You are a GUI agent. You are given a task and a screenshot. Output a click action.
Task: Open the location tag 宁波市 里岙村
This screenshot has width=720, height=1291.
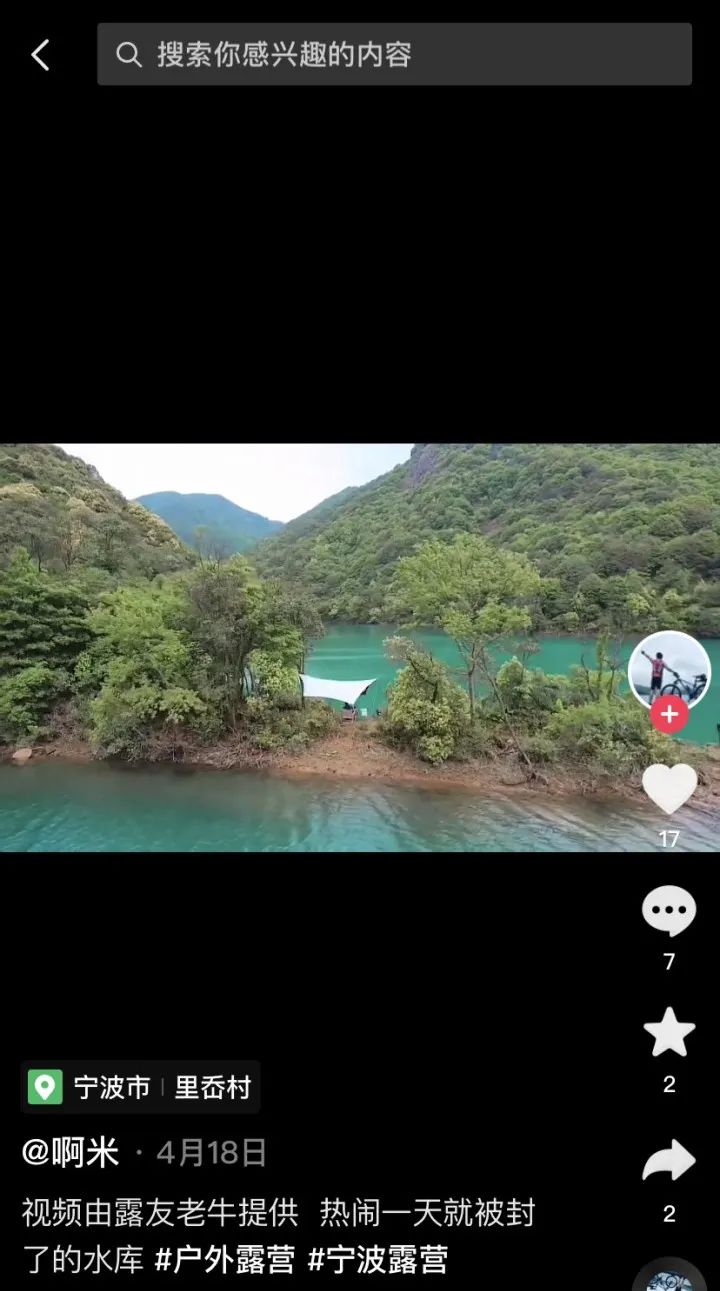coord(141,1087)
